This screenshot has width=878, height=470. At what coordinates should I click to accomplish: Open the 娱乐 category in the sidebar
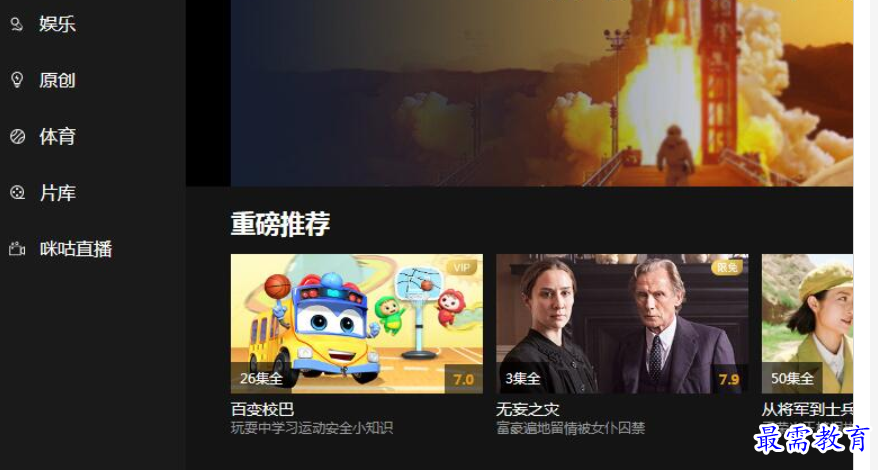coord(56,24)
